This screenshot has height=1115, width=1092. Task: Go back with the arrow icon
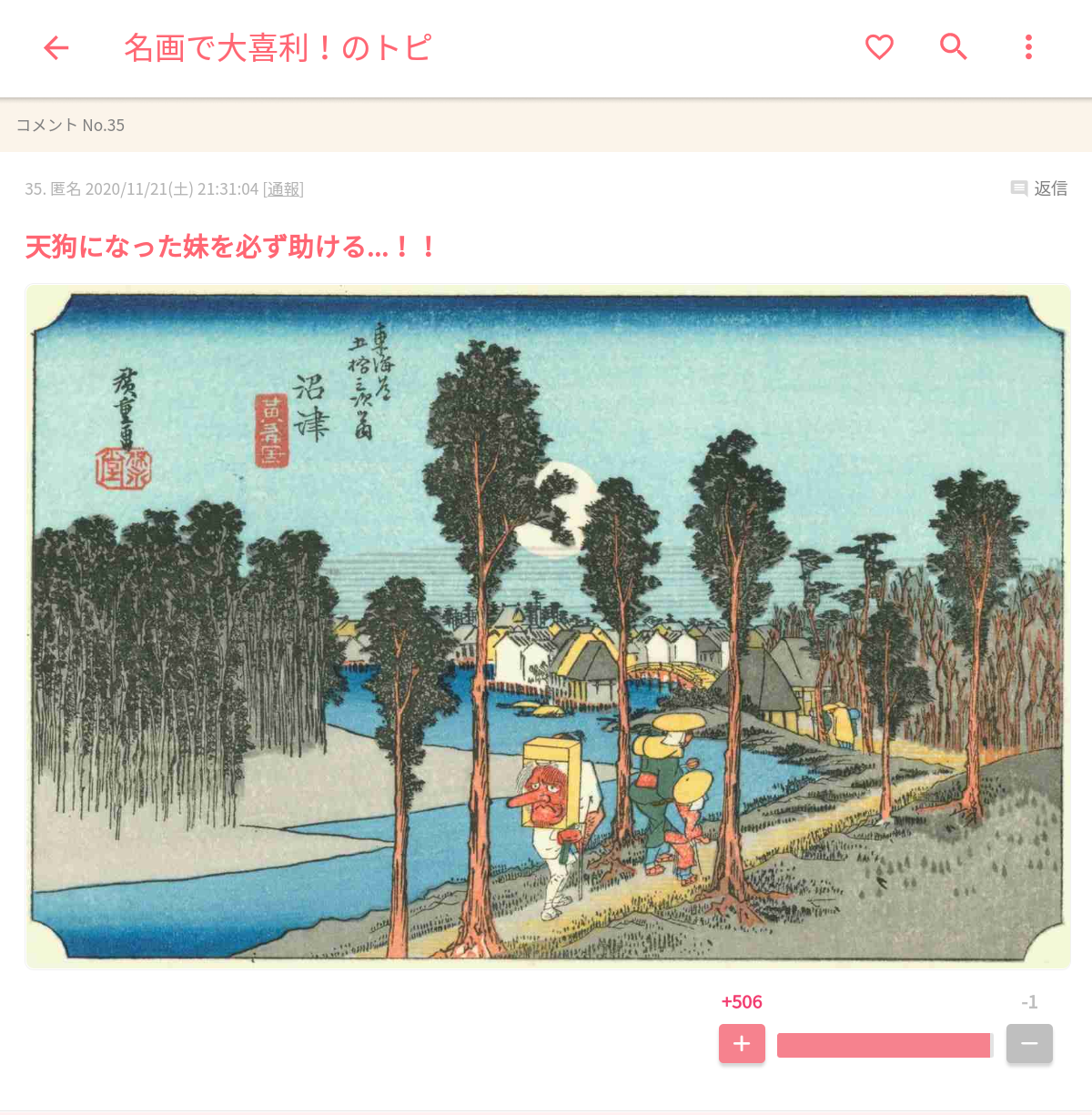[x=56, y=47]
